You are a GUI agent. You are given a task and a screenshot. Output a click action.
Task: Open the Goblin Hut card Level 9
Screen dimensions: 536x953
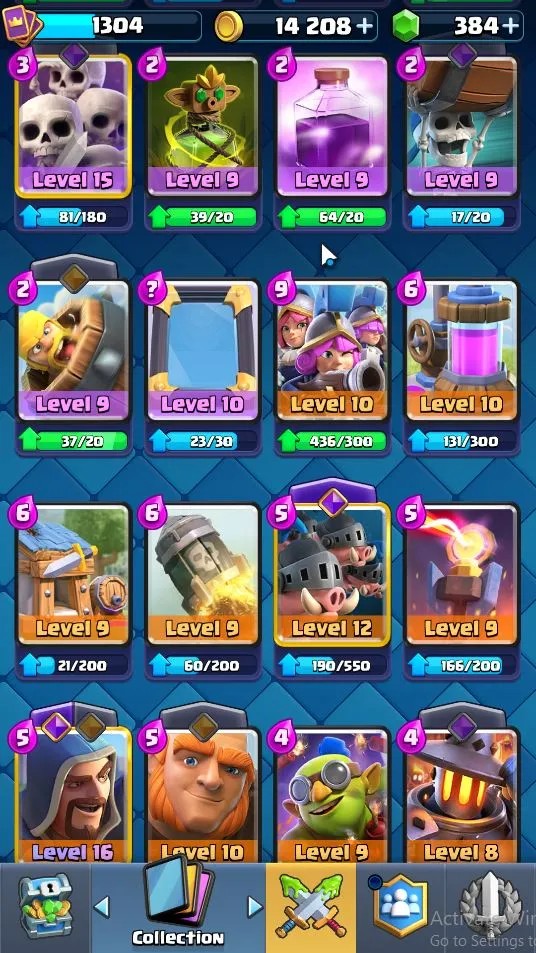point(73,574)
